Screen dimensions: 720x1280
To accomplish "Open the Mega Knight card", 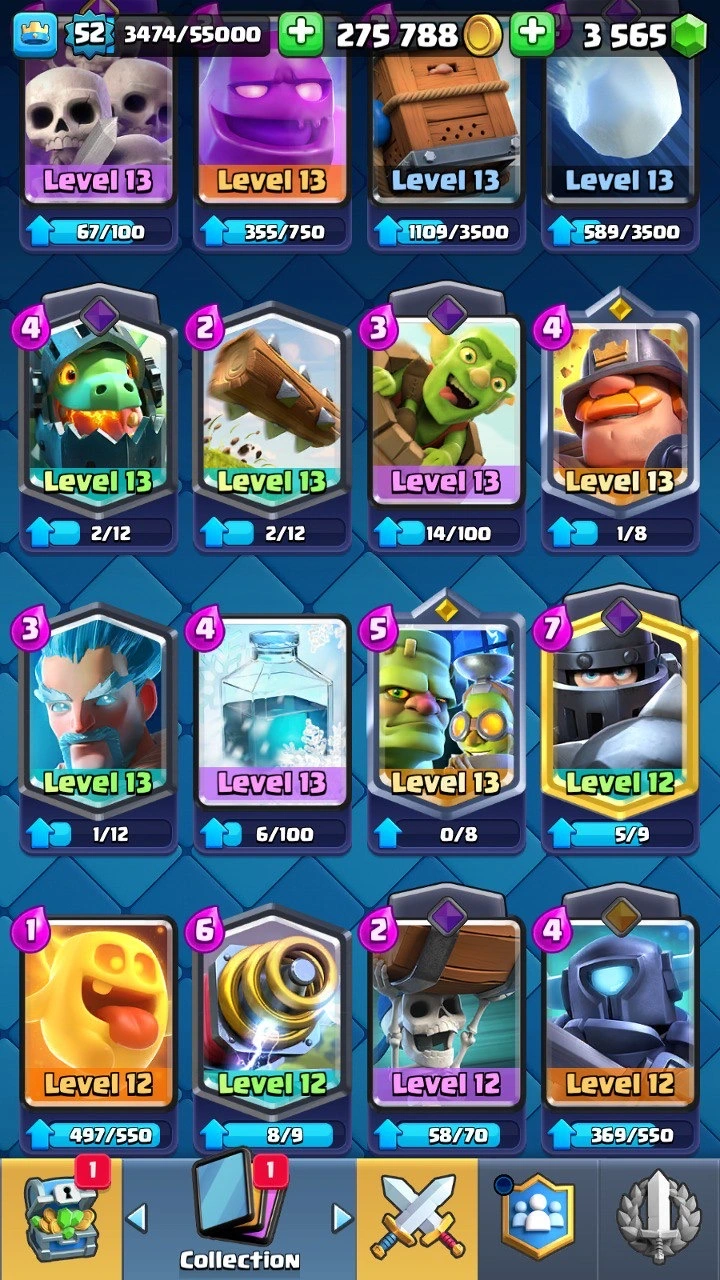I will (620, 712).
